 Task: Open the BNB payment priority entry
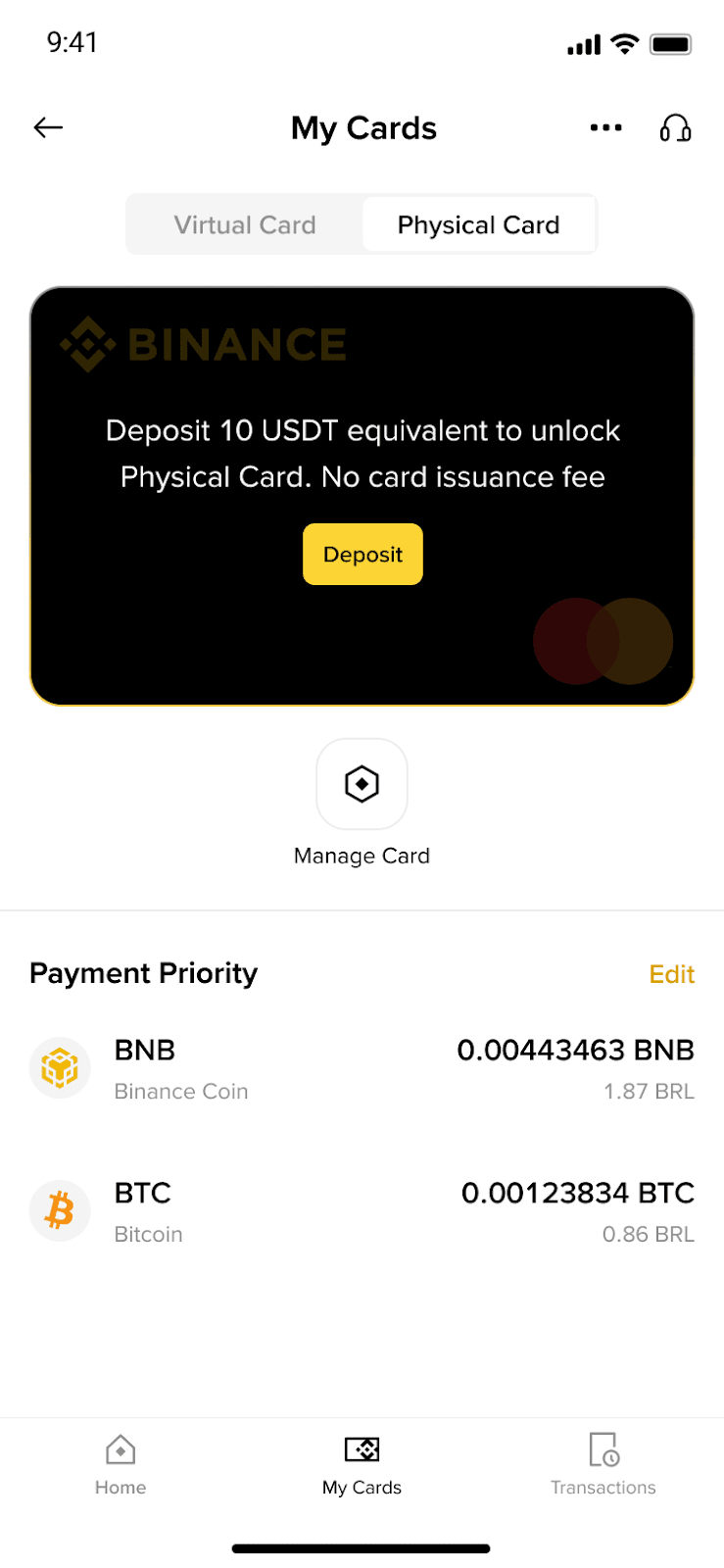[362, 1067]
